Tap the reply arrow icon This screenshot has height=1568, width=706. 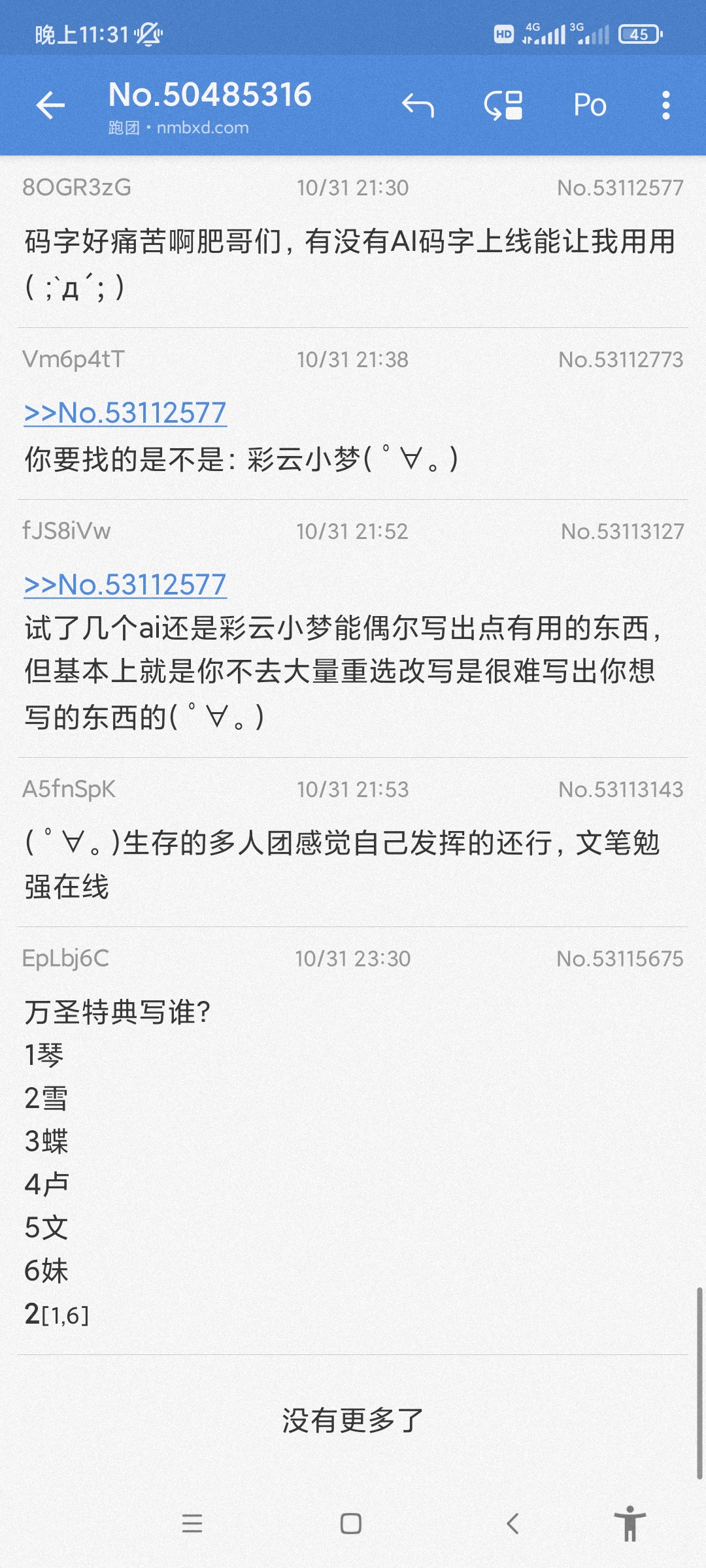coord(418,105)
